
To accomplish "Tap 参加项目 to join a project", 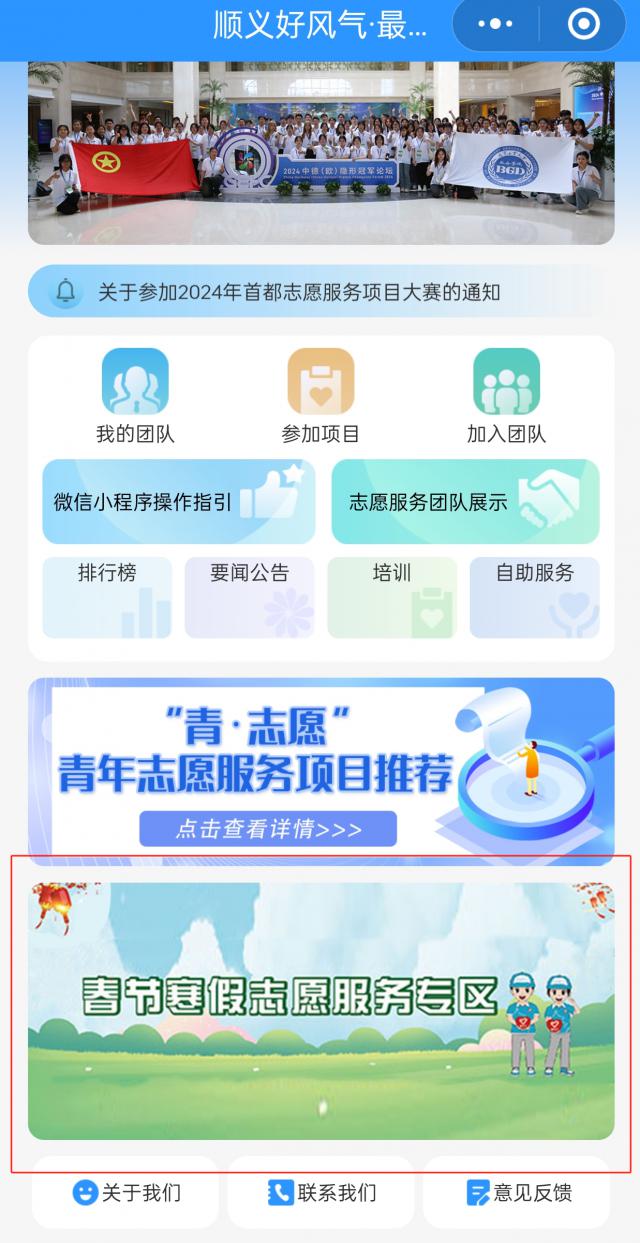I will [x=321, y=396].
